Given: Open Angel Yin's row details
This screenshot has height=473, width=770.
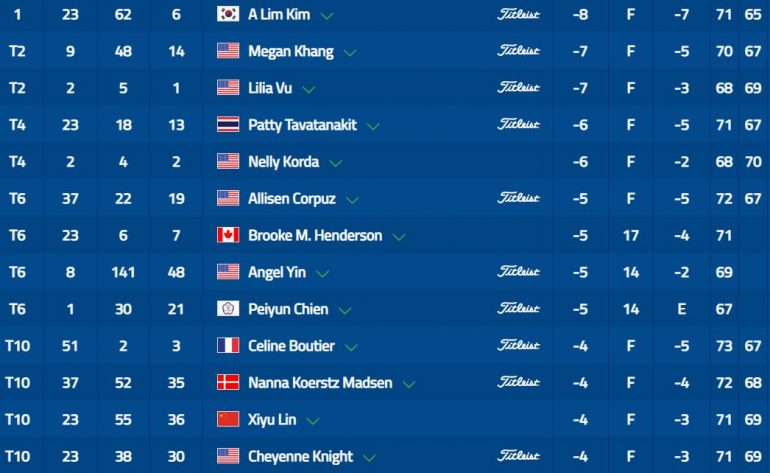Looking at the screenshot, I should pyautogui.click(x=323, y=273).
